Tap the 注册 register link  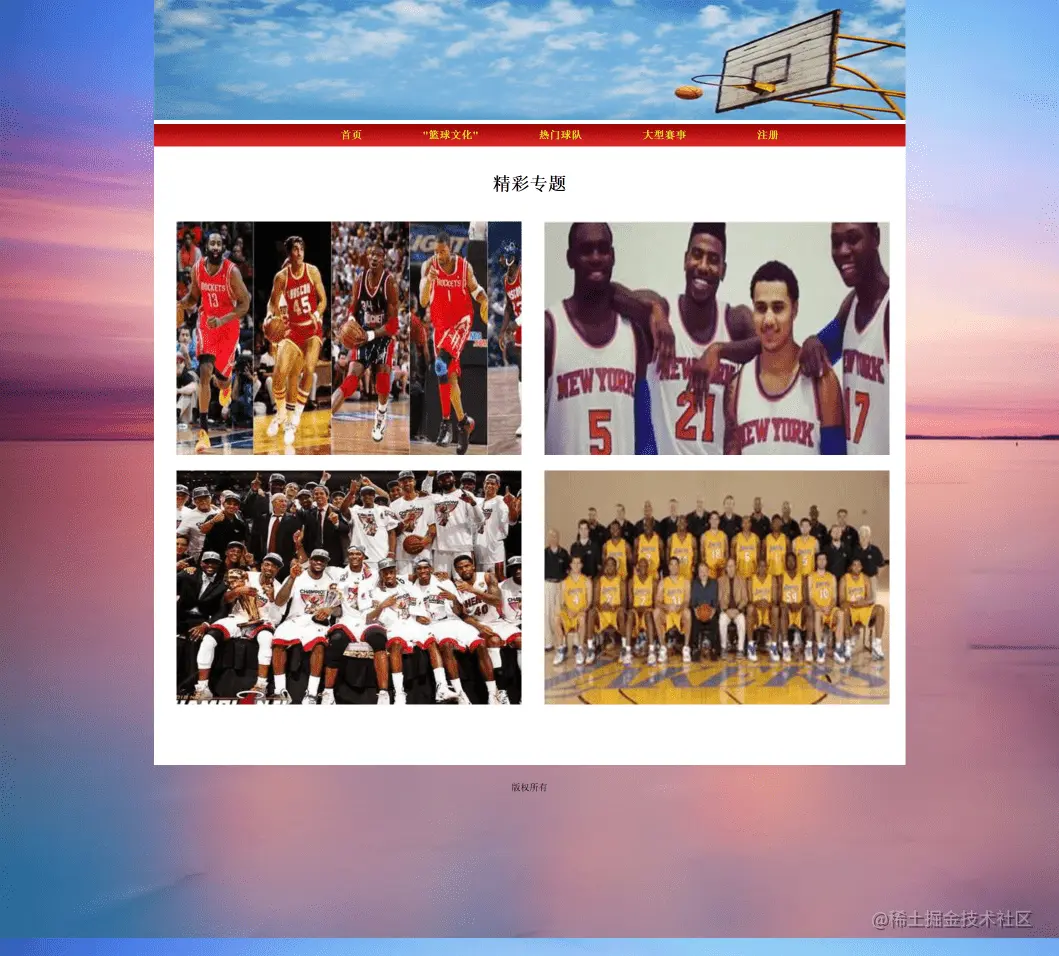767,135
